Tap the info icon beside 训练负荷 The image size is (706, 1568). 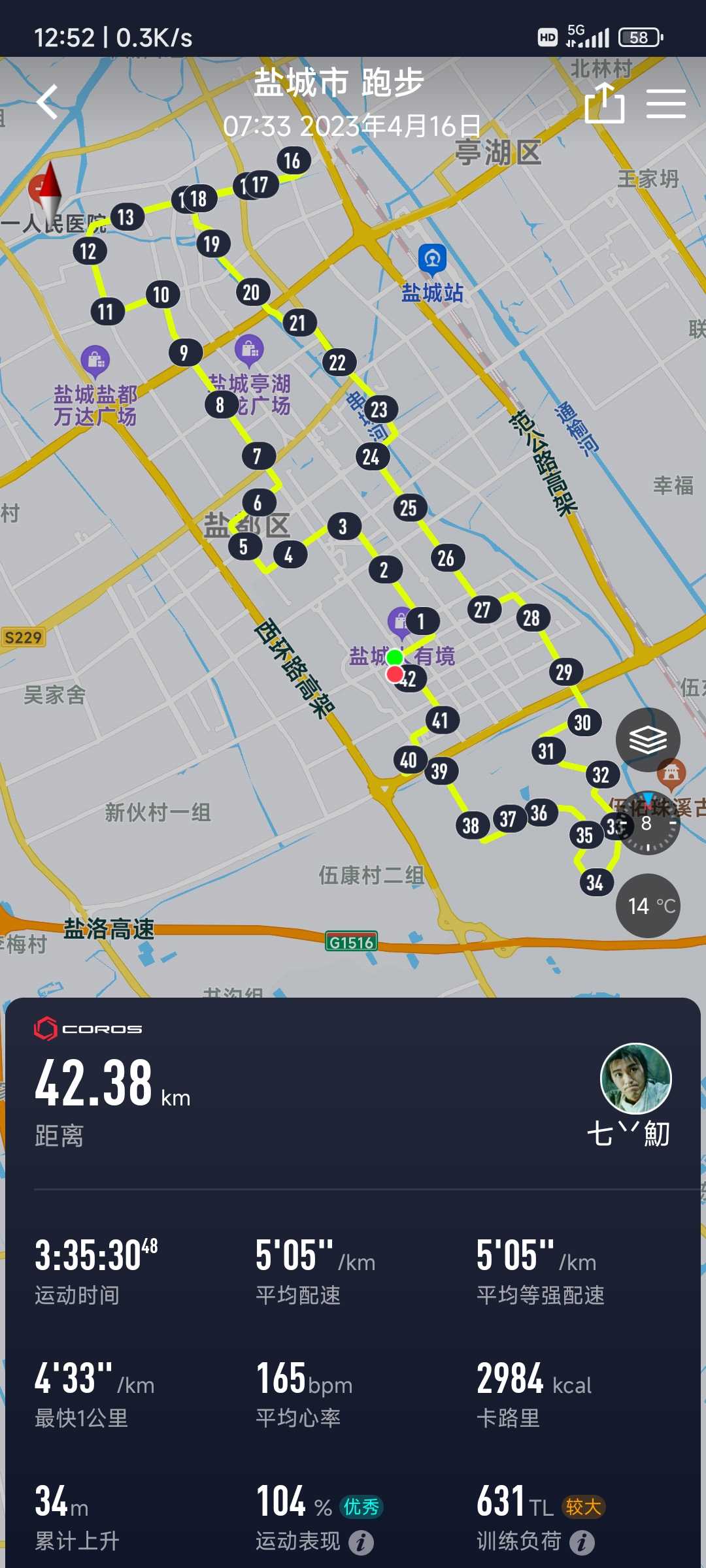pos(582,1543)
